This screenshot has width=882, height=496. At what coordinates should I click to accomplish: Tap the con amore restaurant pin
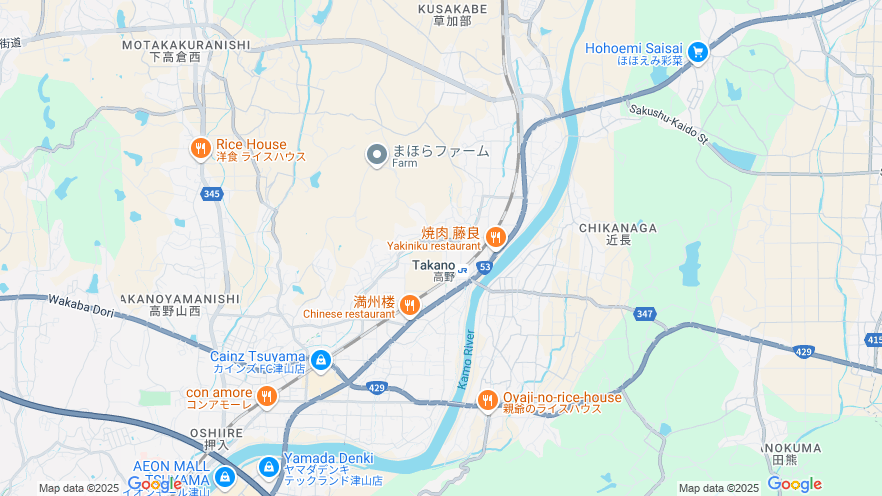(265, 397)
